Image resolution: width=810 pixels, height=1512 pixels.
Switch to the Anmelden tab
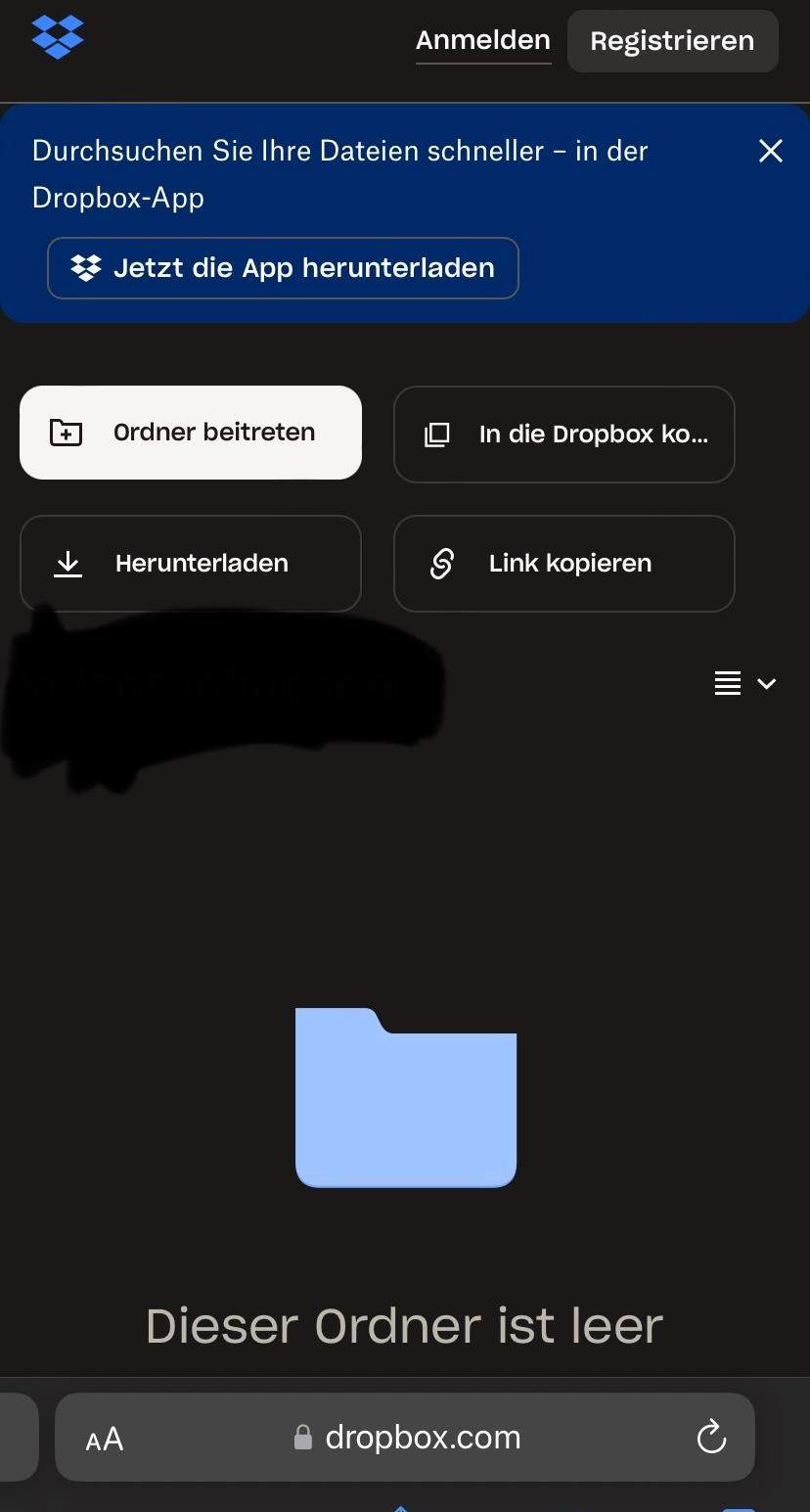tap(482, 40)
